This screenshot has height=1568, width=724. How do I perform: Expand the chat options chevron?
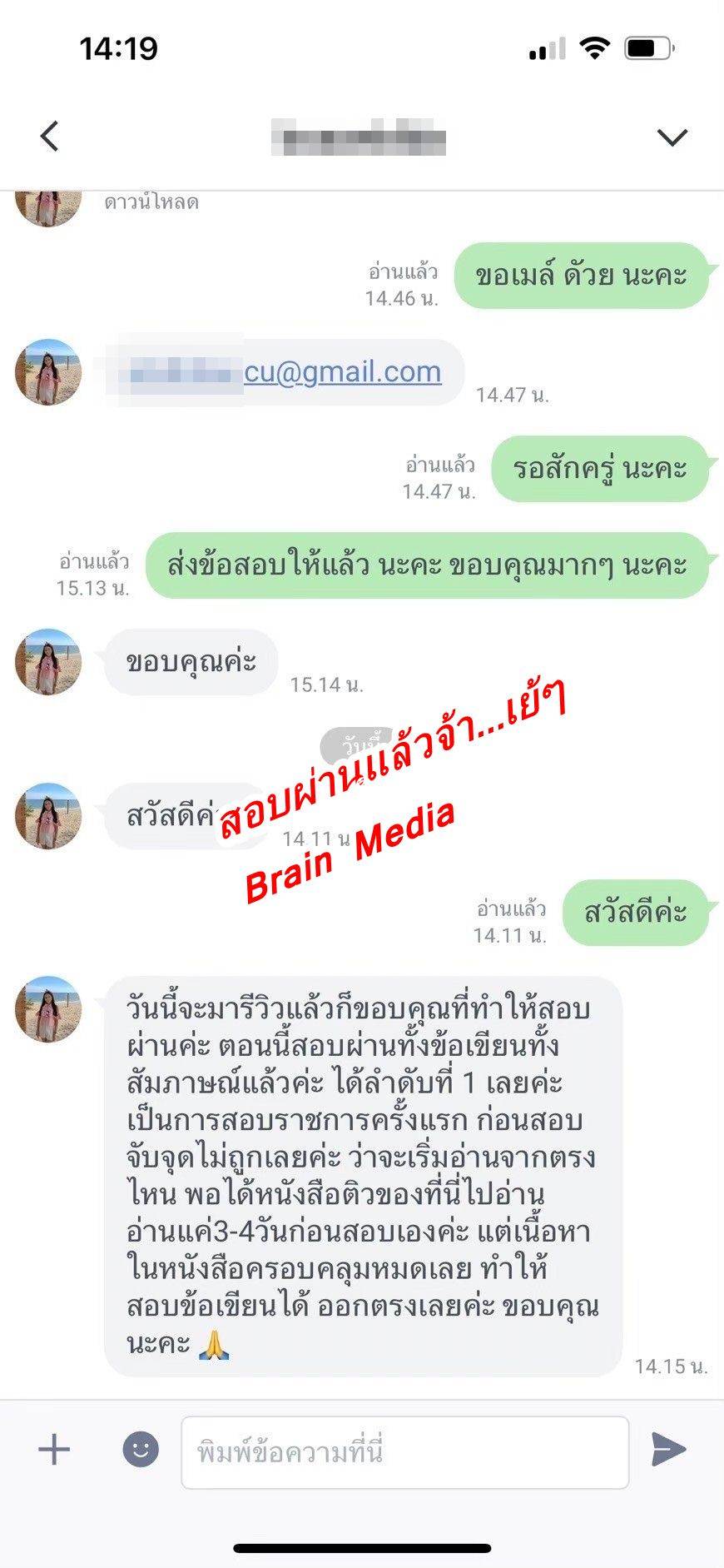pos(672,137)
